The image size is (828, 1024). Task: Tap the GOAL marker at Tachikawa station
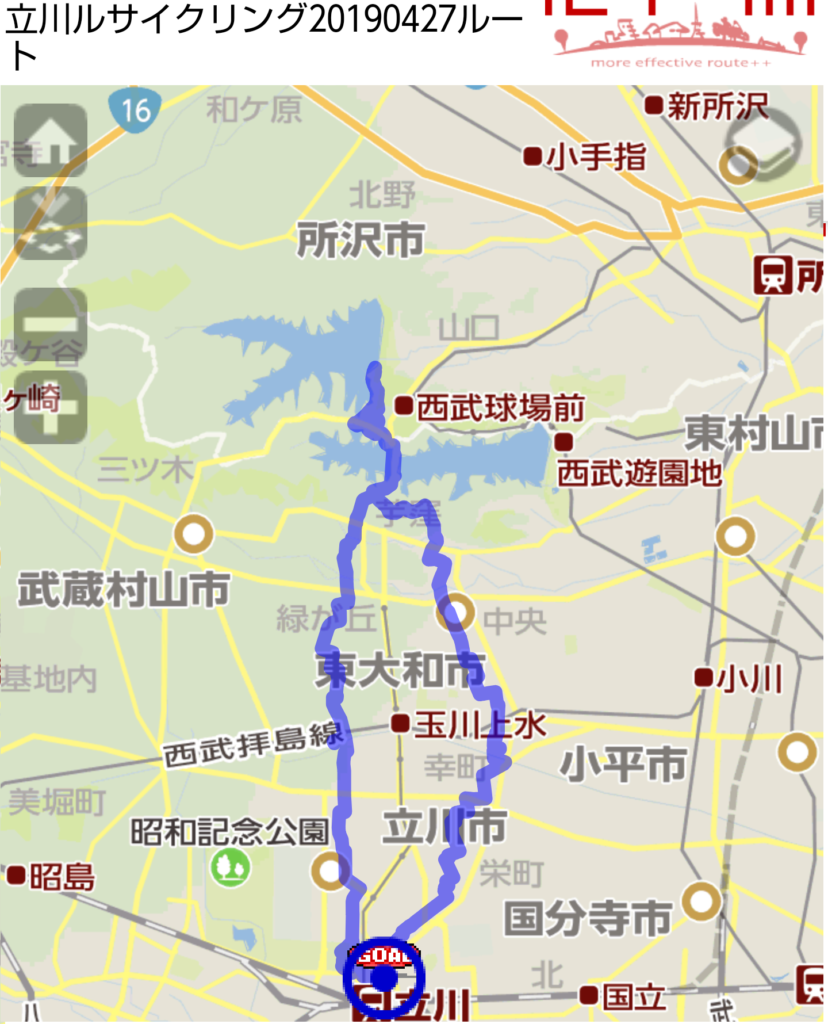tap(384, 968)
